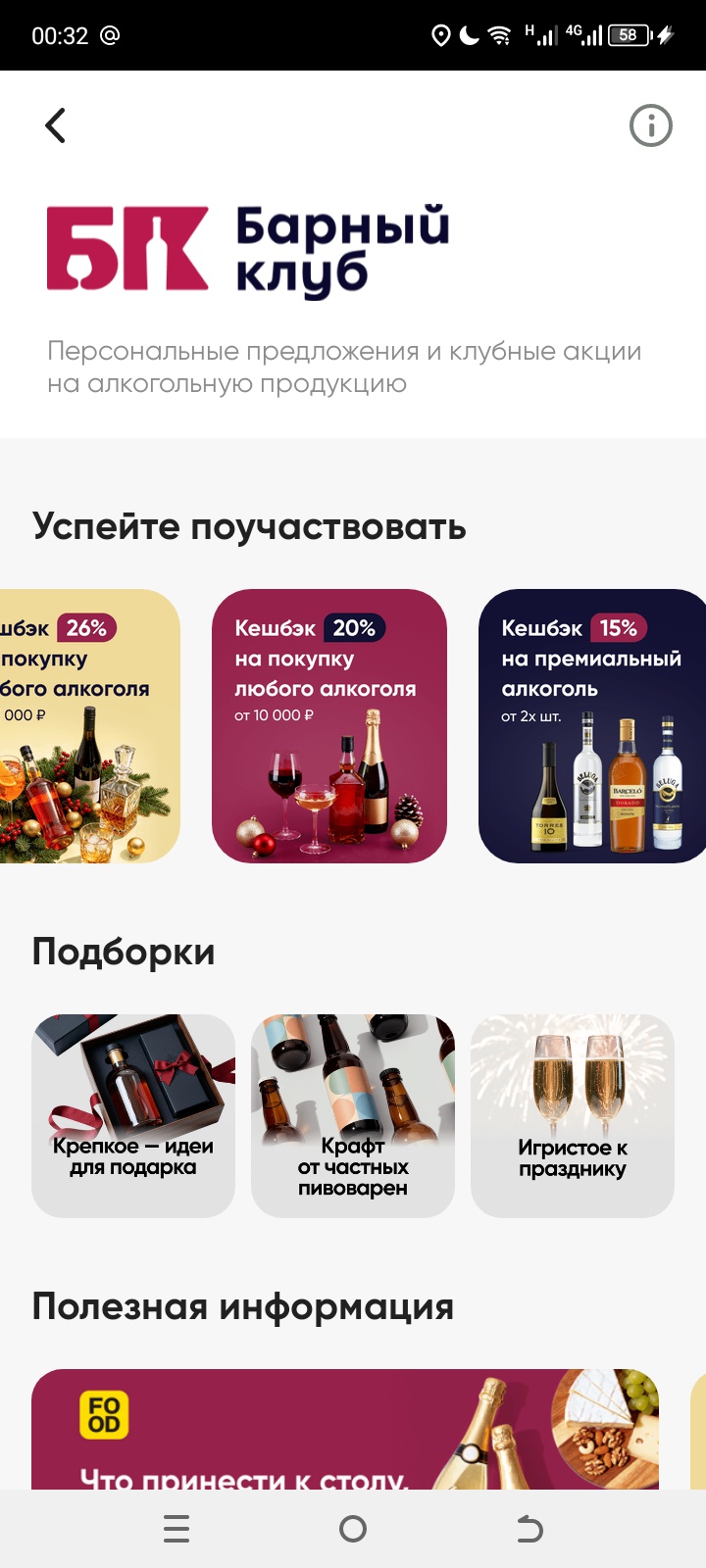This screenshot has height=1568, width=706.
Task: Open the Кешбэк 26% offer card
Action: [x=88, y=726]
